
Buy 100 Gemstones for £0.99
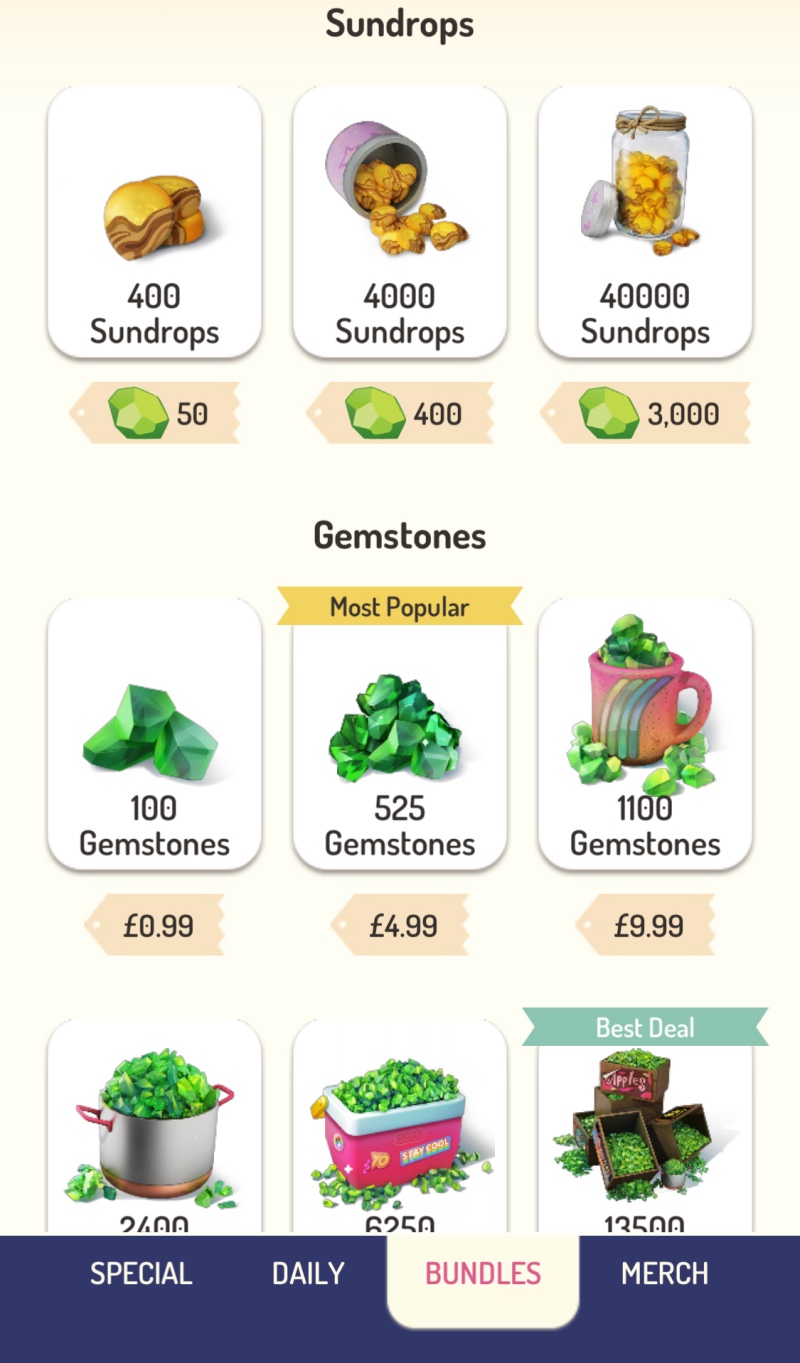(x=152, y=925)
